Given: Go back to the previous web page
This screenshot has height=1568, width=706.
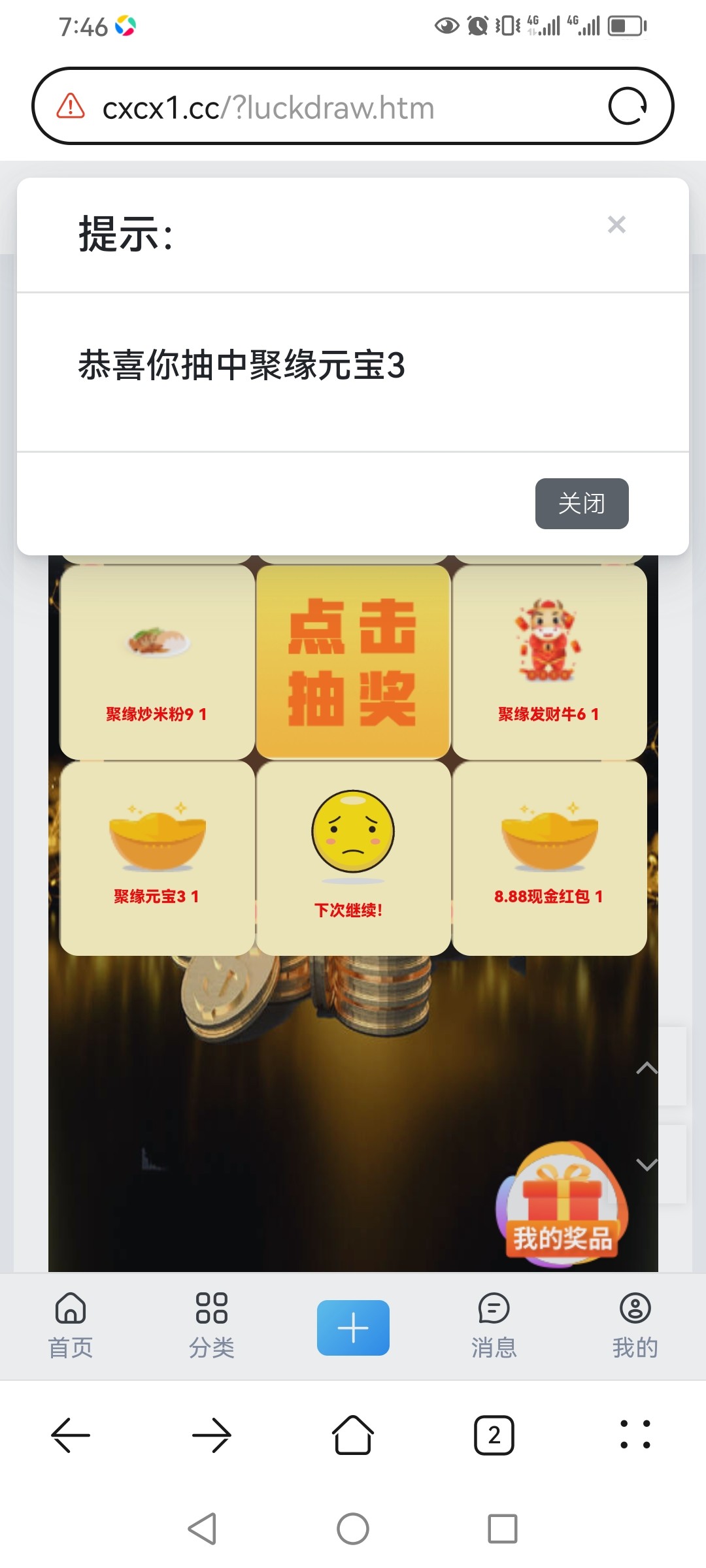Looking at the screenshot, I should [71, 1435].
